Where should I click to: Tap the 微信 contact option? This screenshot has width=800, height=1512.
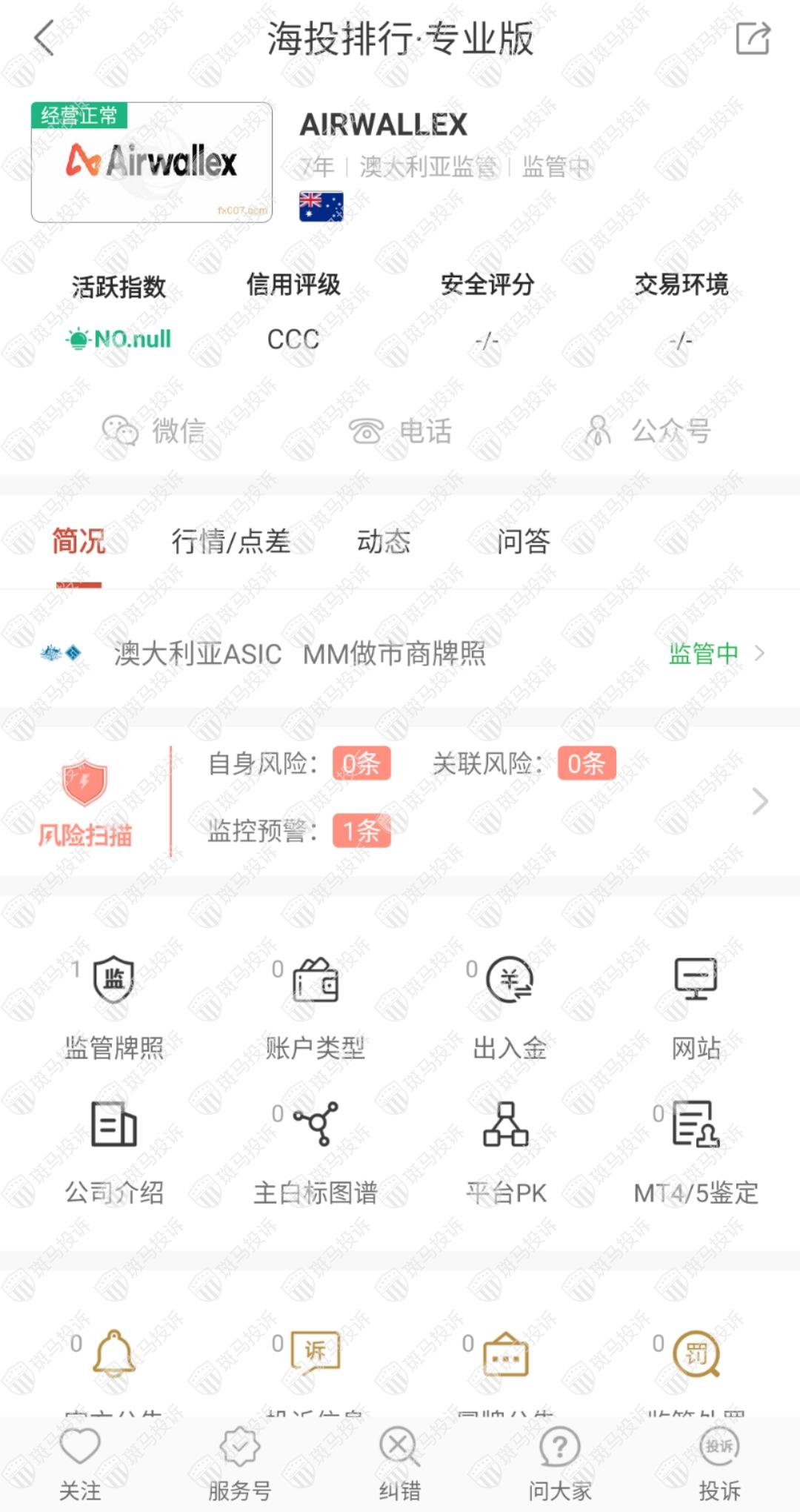point(153,431)
